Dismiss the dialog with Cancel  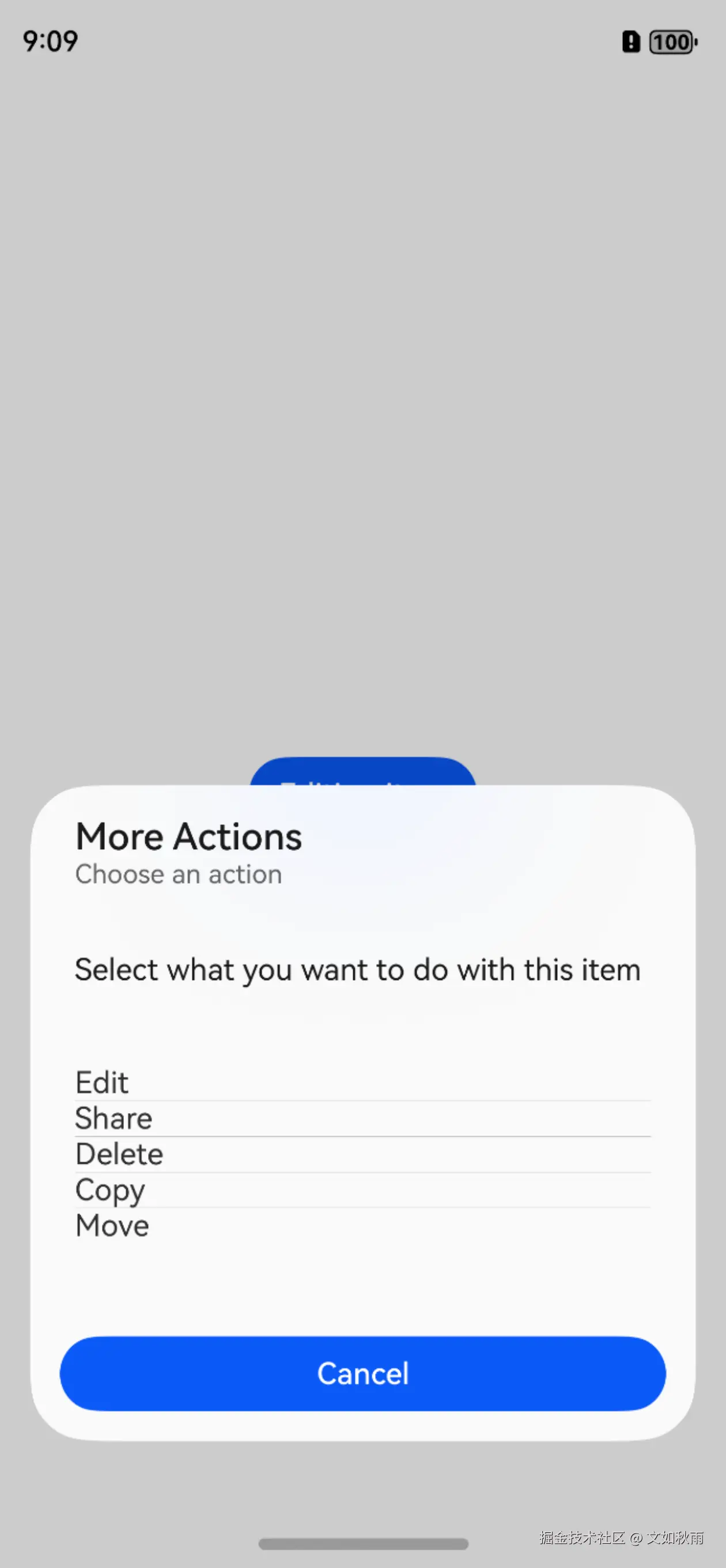(362, 1374)
